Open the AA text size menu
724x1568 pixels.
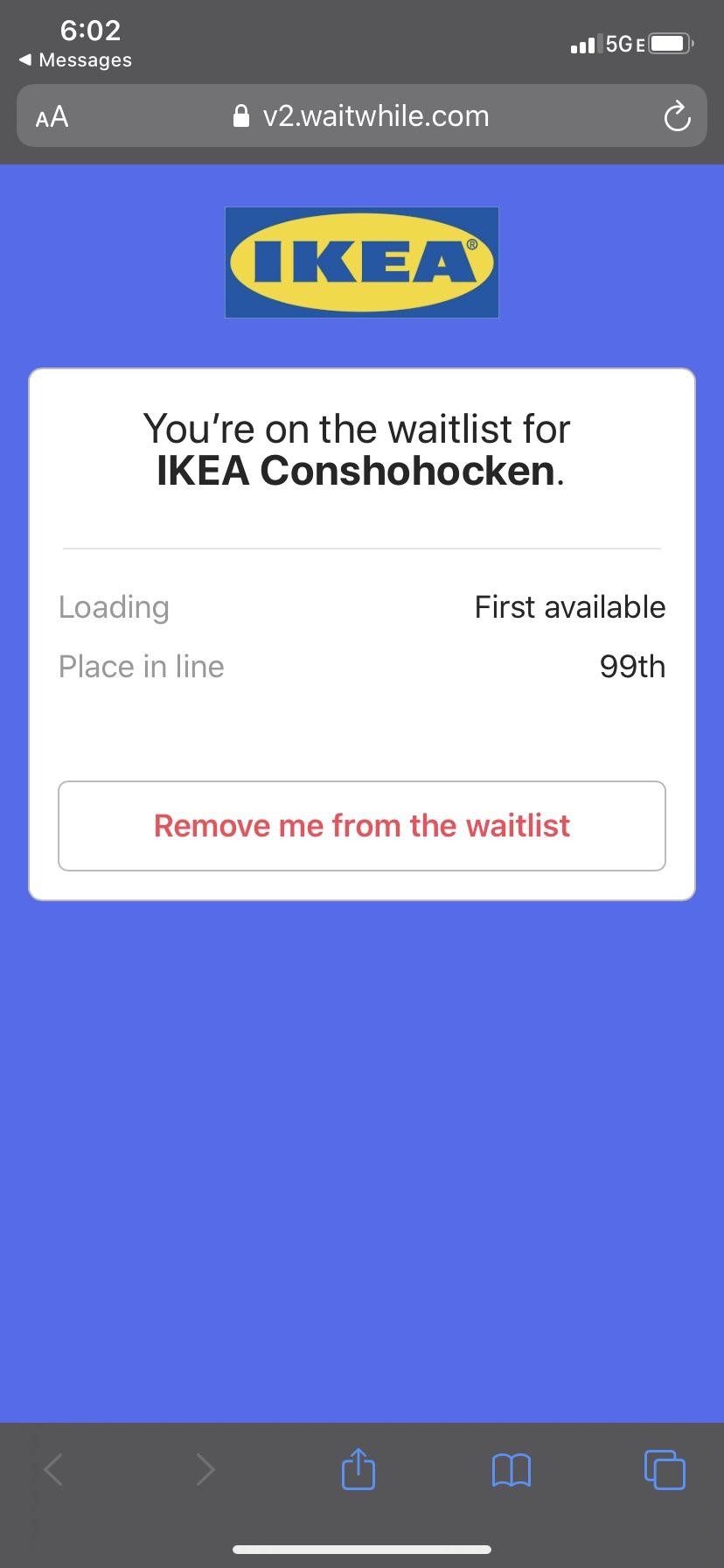point(52,116)
